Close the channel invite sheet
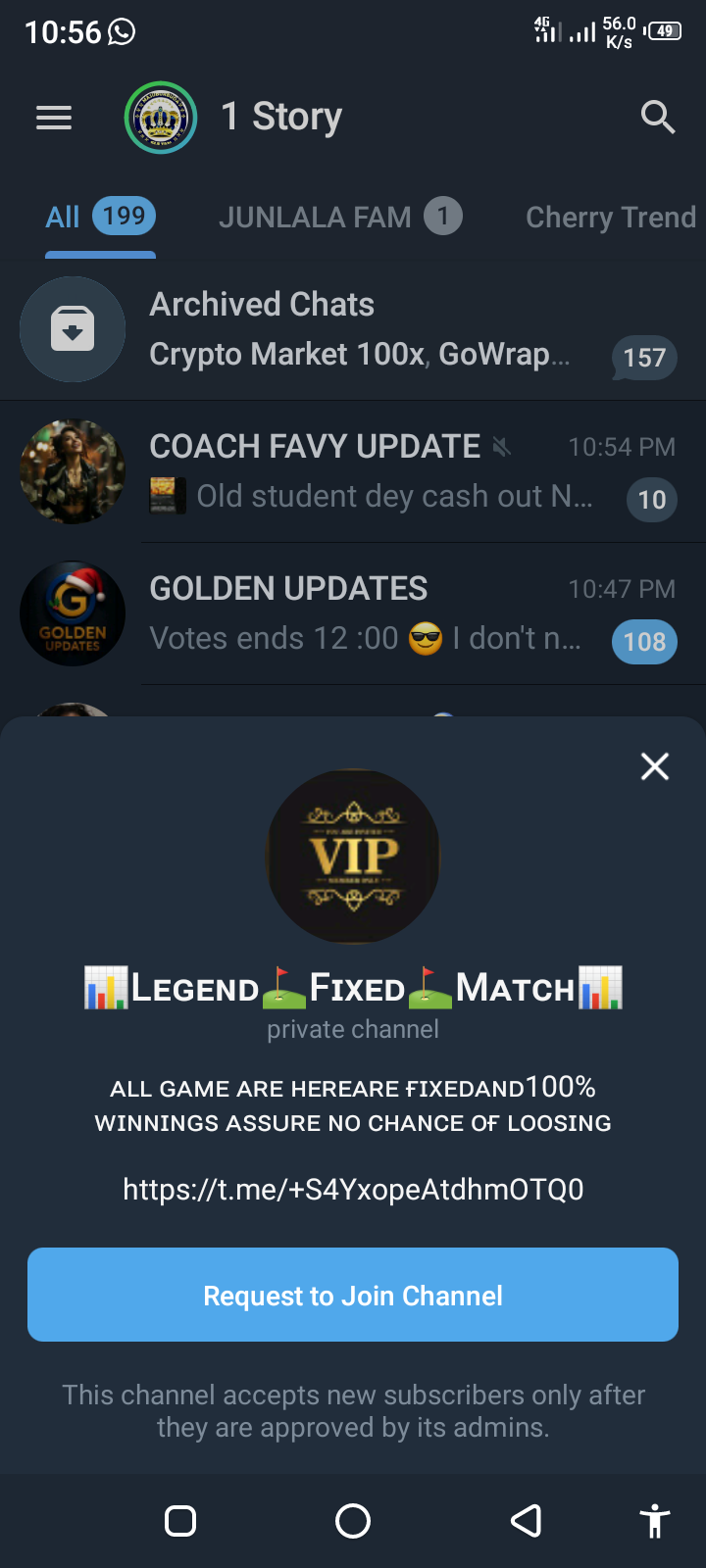 654,766
